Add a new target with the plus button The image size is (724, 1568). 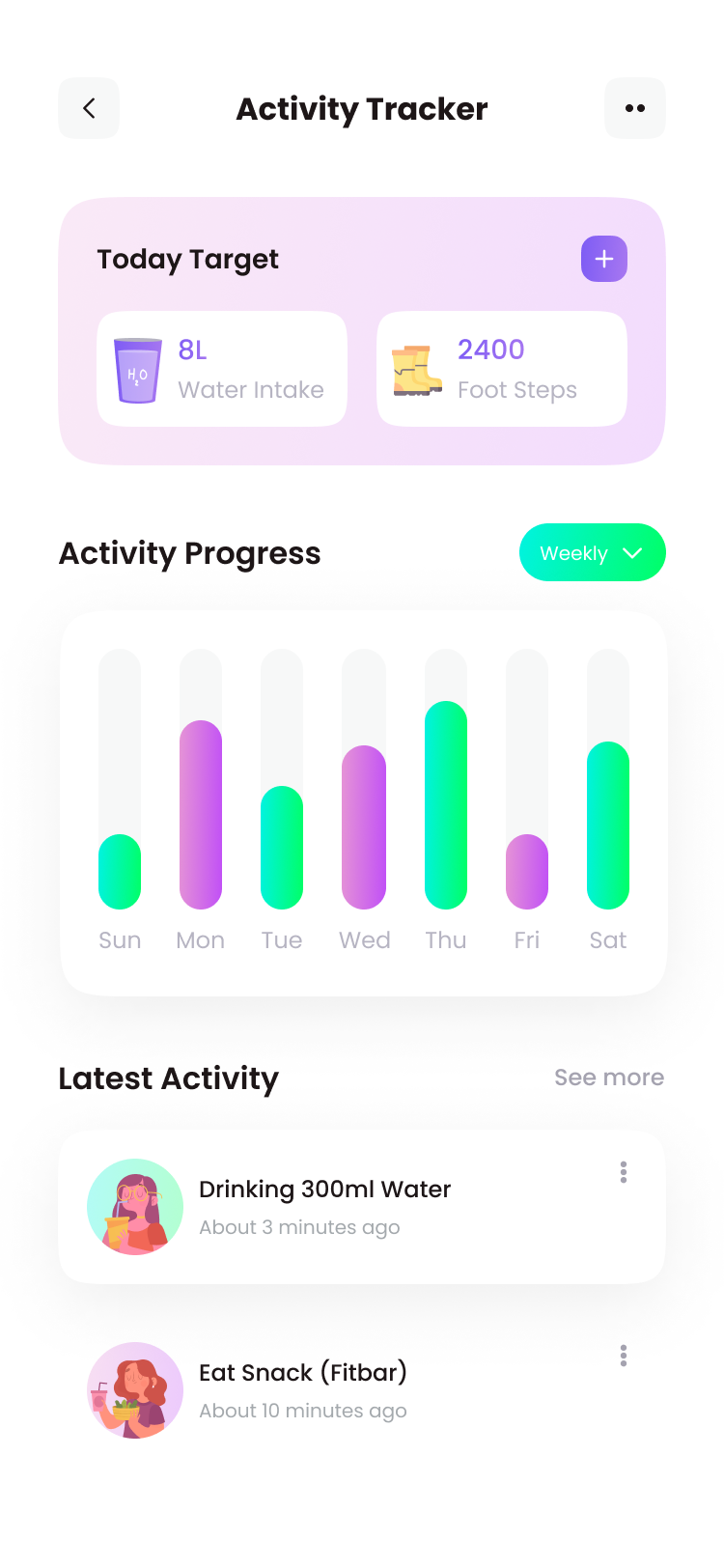point(604,259)
